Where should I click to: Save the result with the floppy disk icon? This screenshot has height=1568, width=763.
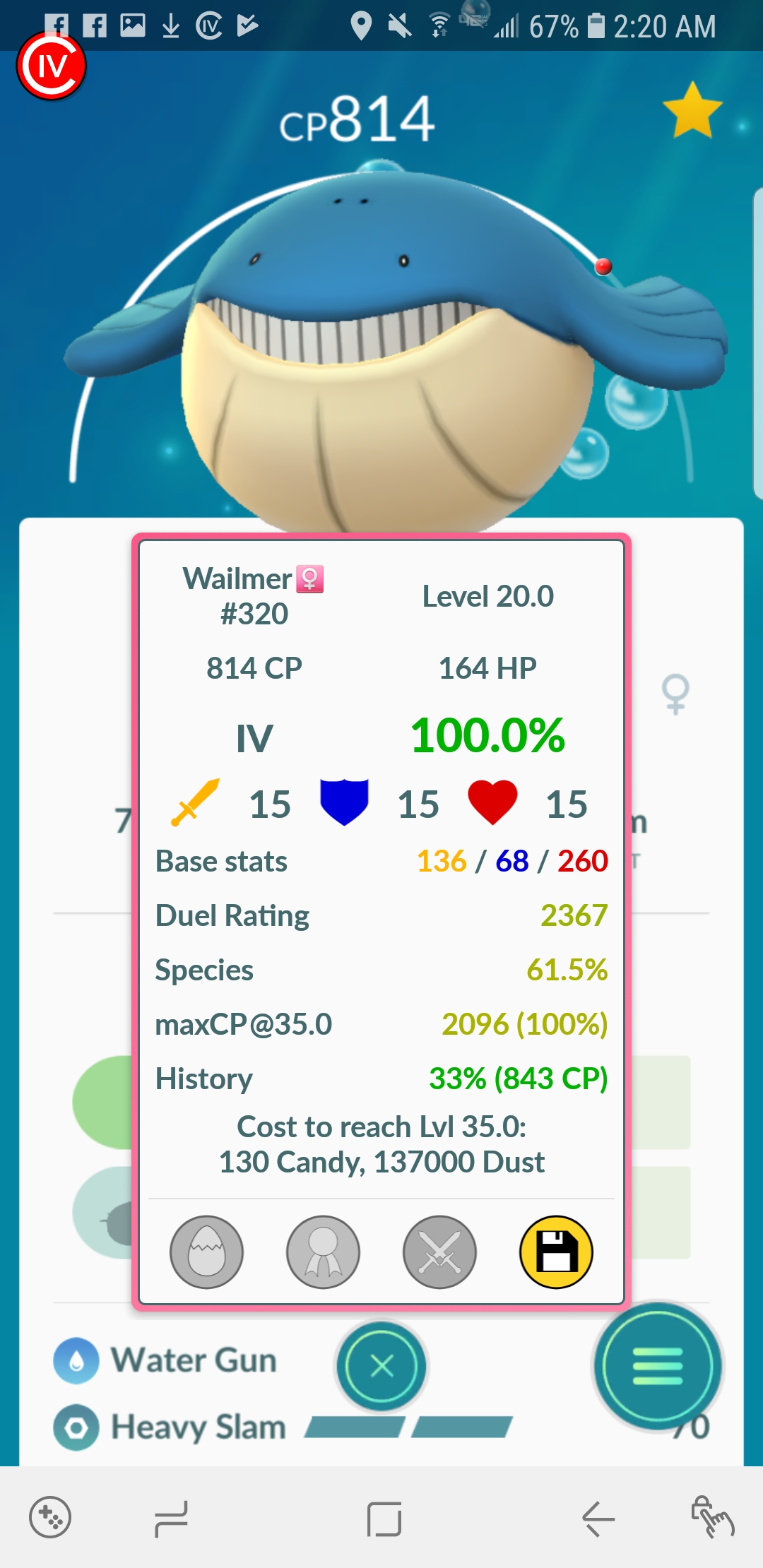(x=556, y=1252)
